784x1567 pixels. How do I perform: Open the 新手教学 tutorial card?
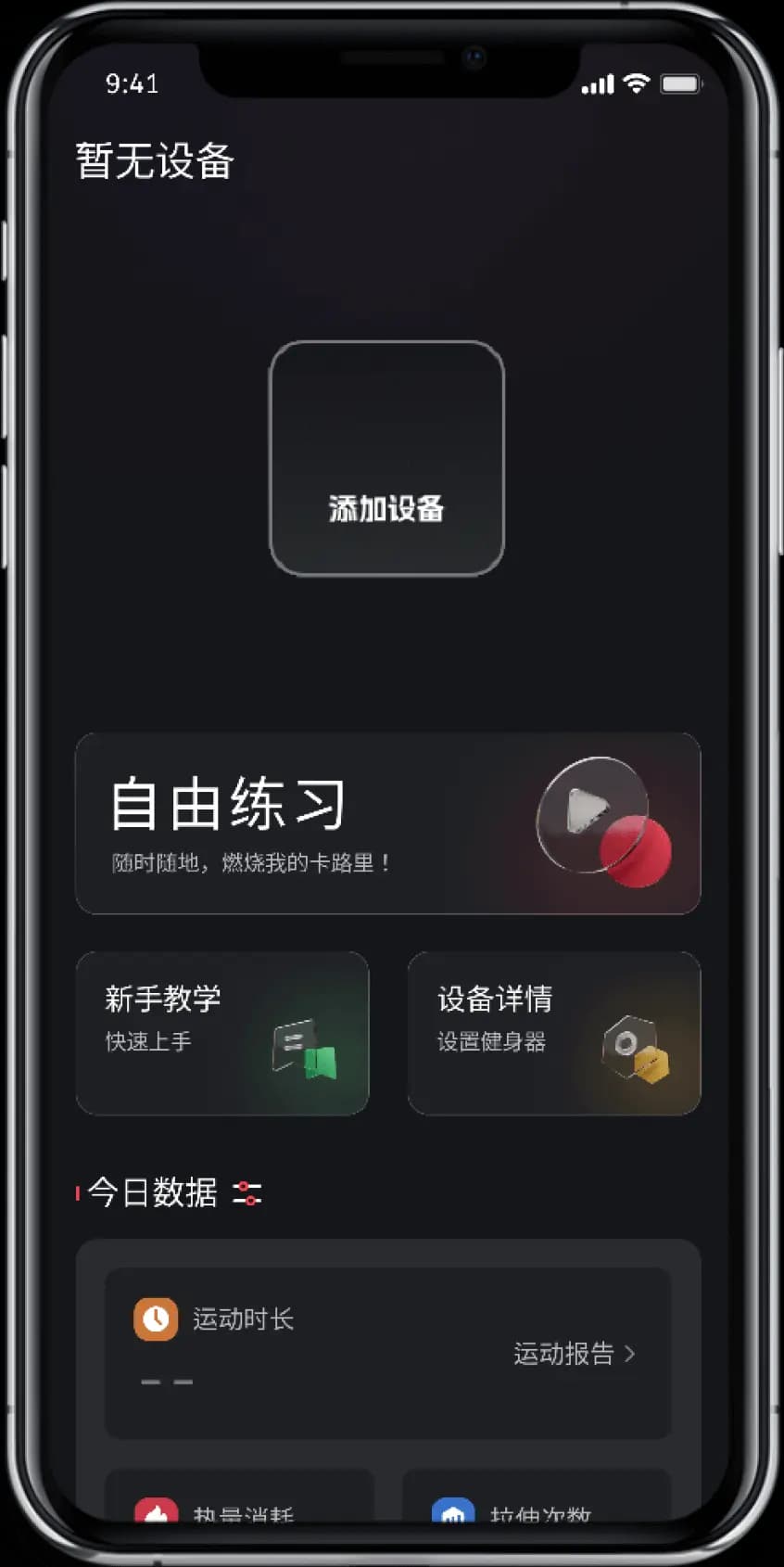tap(222, 1033)
